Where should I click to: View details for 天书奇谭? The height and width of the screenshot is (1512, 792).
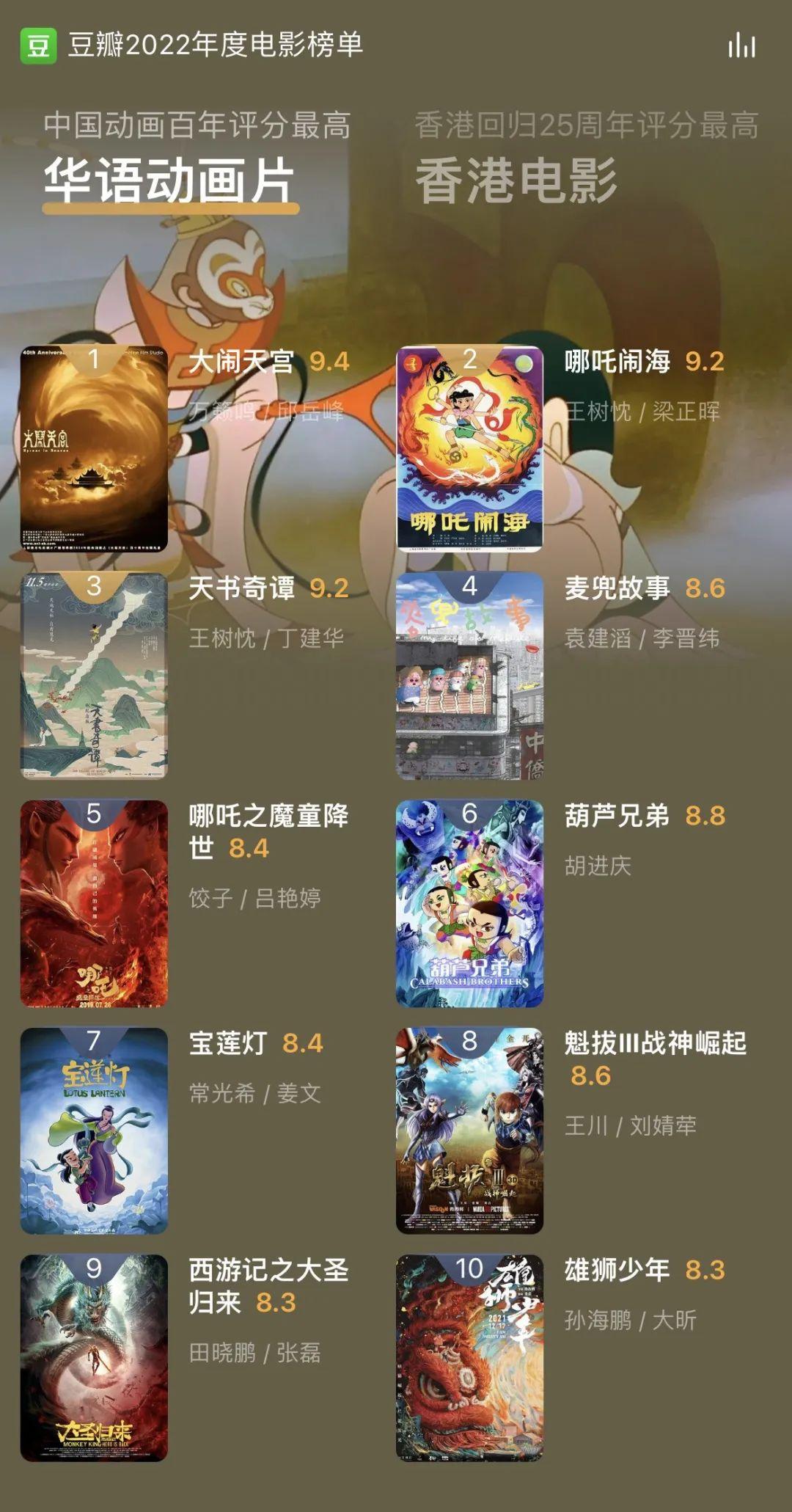pyautogui.click(x=94, y=676)
